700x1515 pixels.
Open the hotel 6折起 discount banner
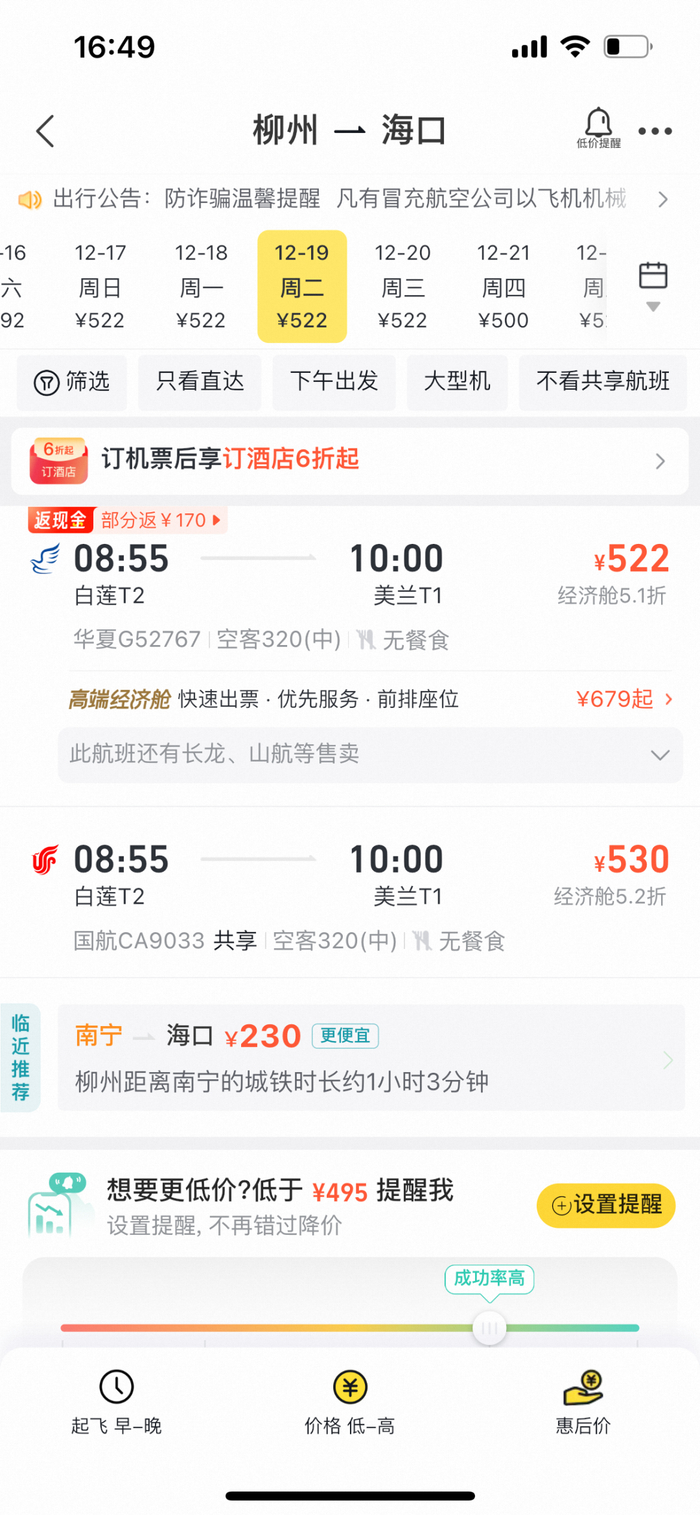pyautogui.click(x=349, y=461)
